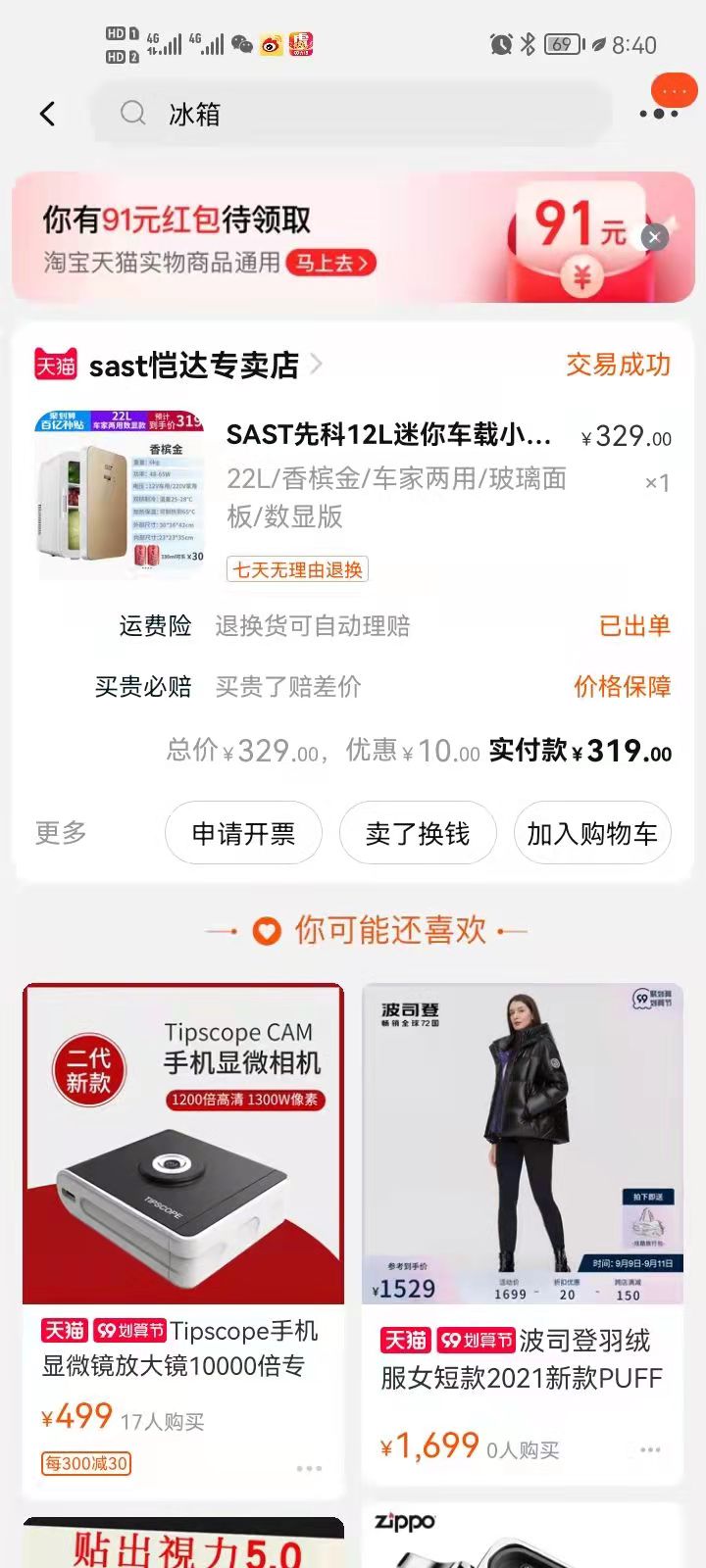706x1568 pixels.
Task: Open the 贴出视力5.0 product card
Action: pyautogui.click(x=183, y=1543)
